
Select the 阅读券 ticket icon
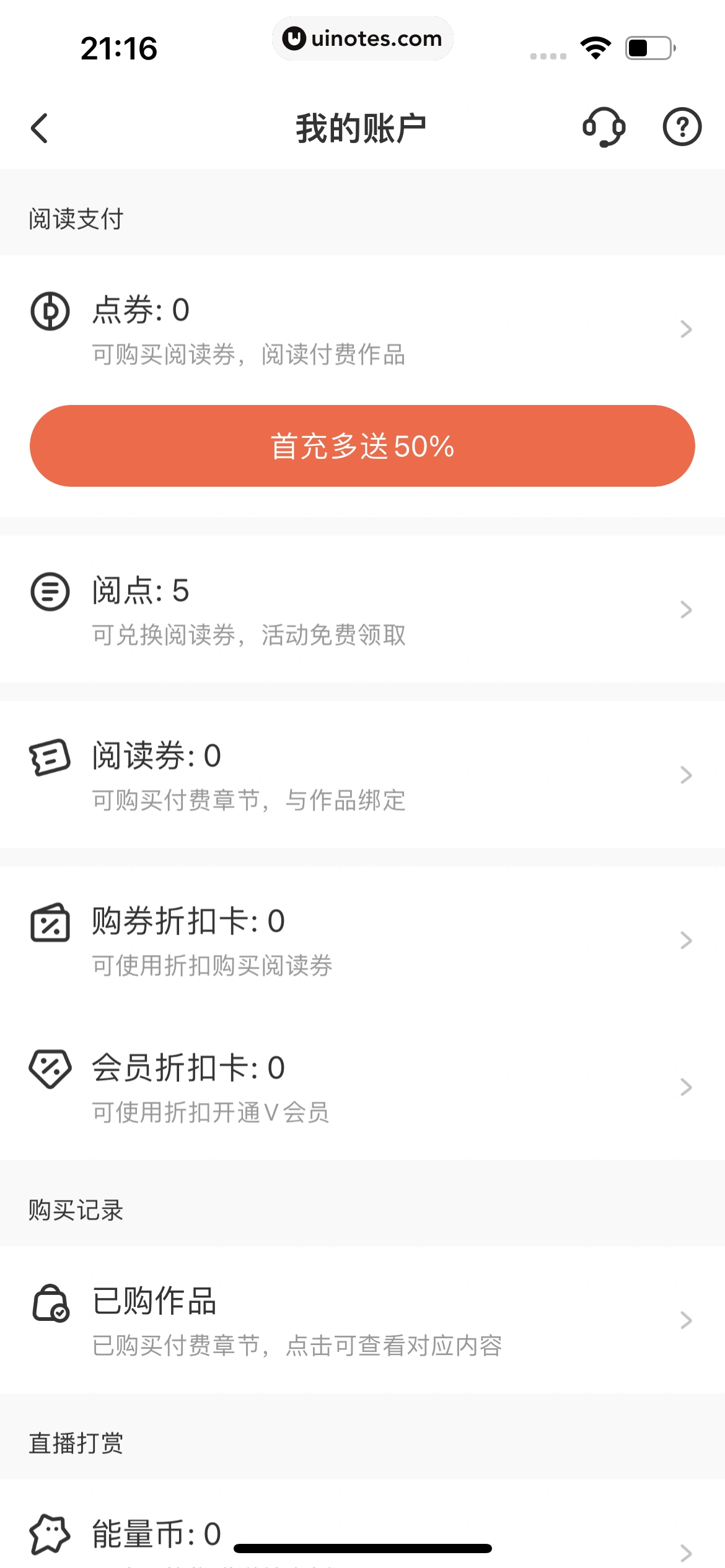pyautogui.click(x=50, y=756)
